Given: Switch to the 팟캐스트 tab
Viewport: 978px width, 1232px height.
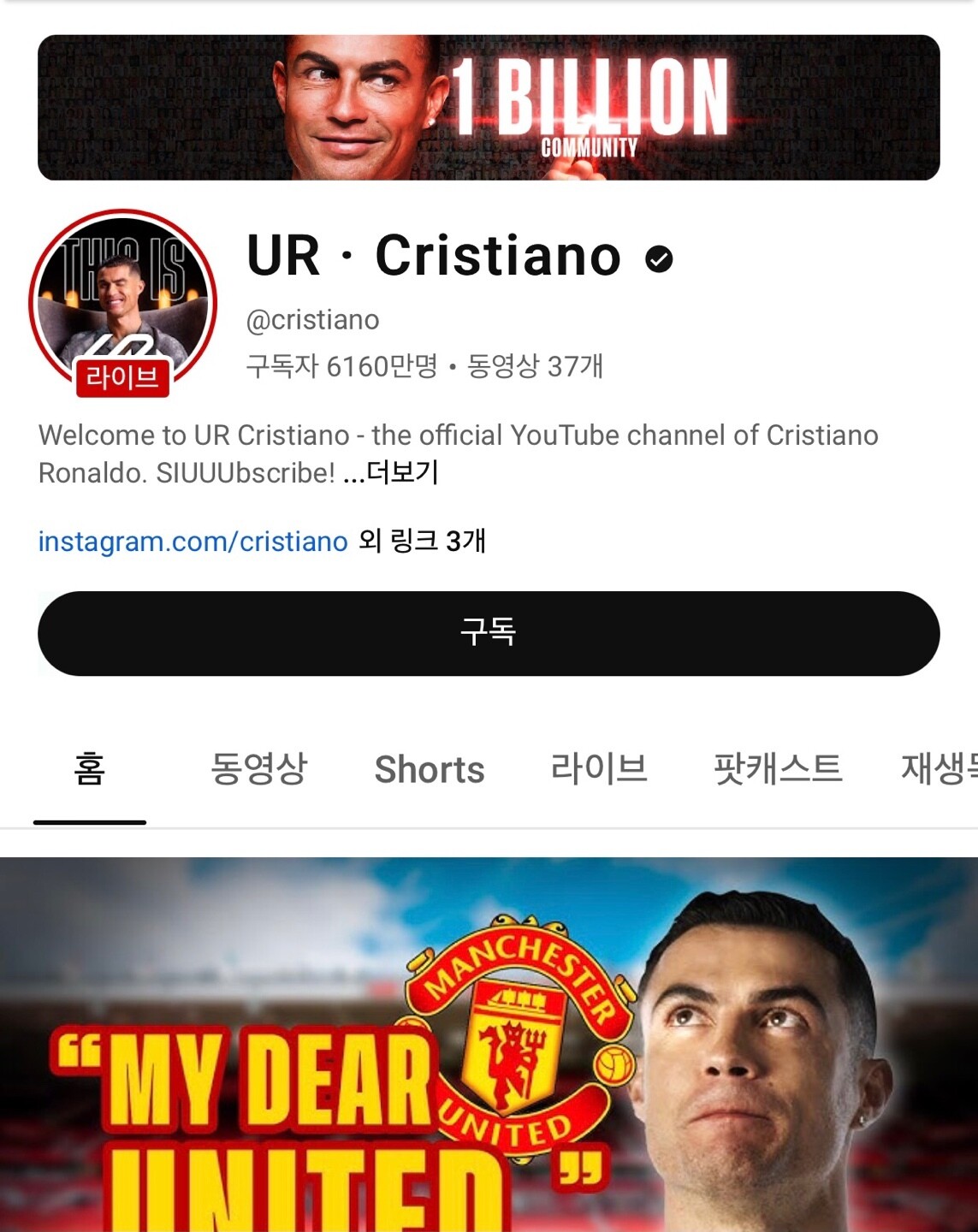Looking at the screenshot, I should tap(778, 768).
